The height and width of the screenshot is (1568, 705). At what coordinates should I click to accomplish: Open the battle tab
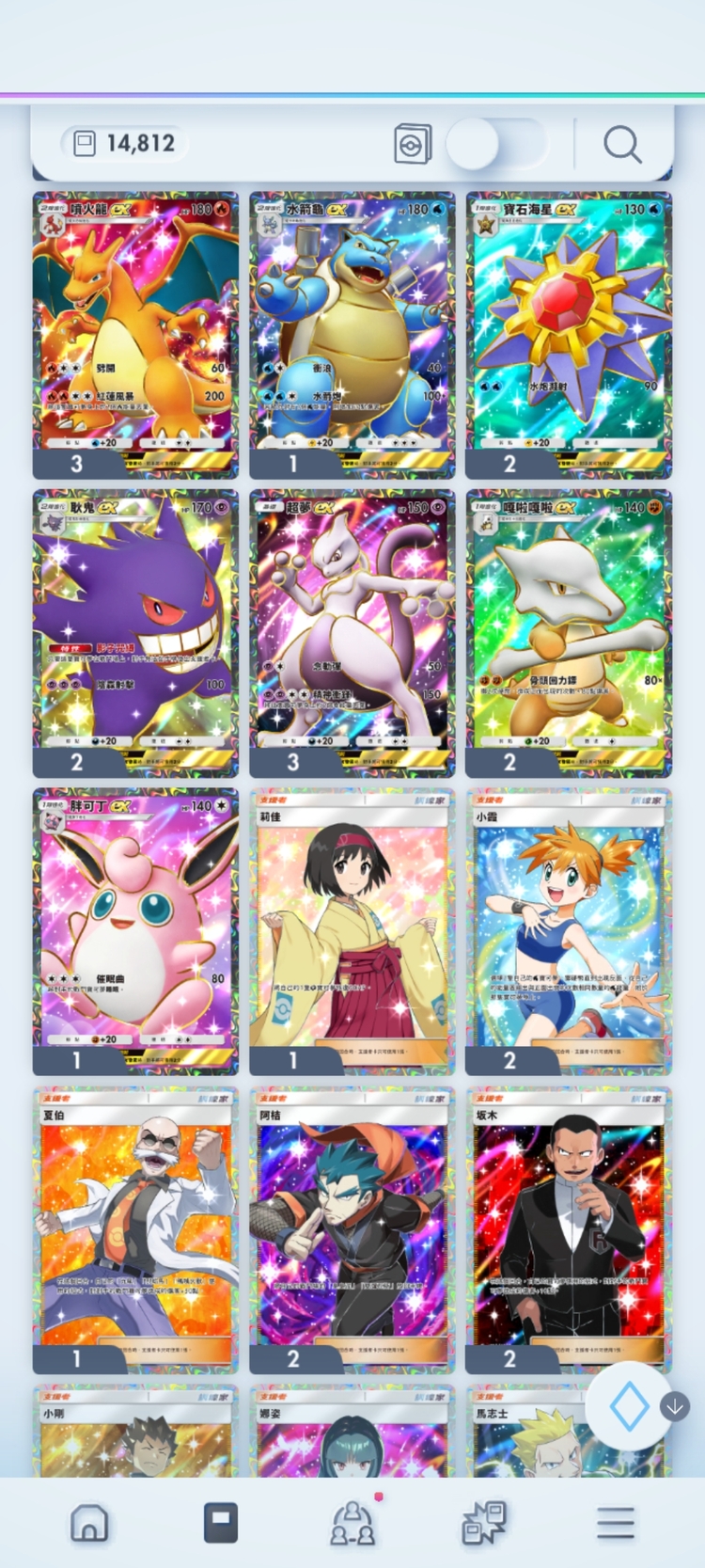coord(484,1523)
